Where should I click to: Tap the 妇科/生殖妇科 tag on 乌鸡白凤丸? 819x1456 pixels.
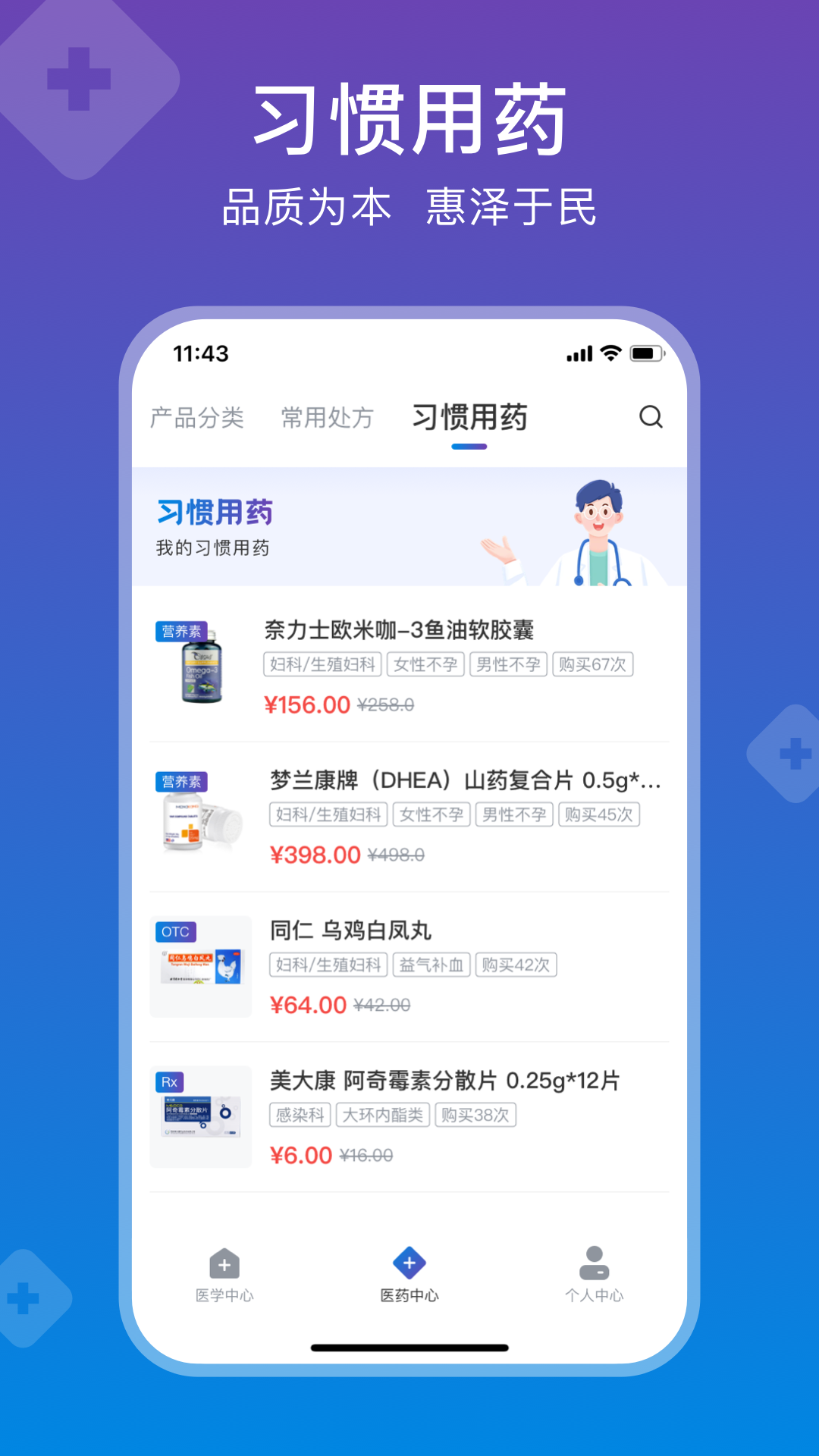coord(328,964)
